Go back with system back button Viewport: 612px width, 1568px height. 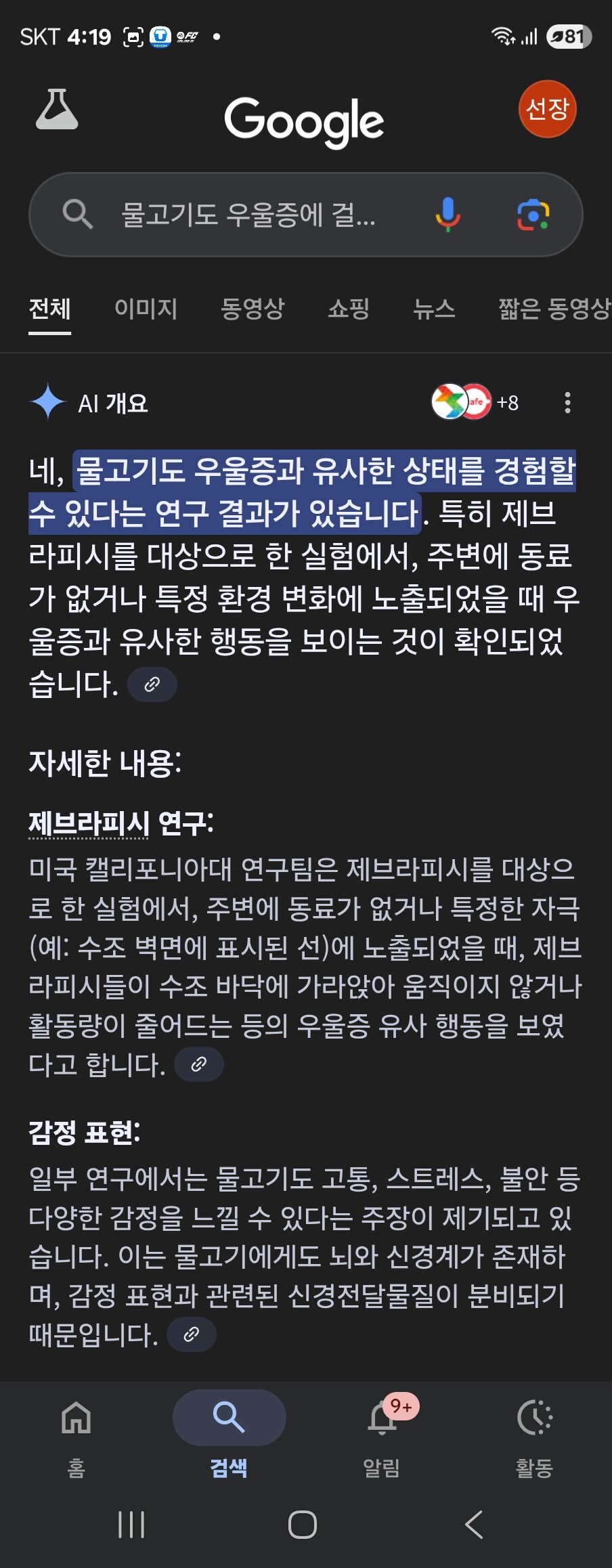point(474,1525)
